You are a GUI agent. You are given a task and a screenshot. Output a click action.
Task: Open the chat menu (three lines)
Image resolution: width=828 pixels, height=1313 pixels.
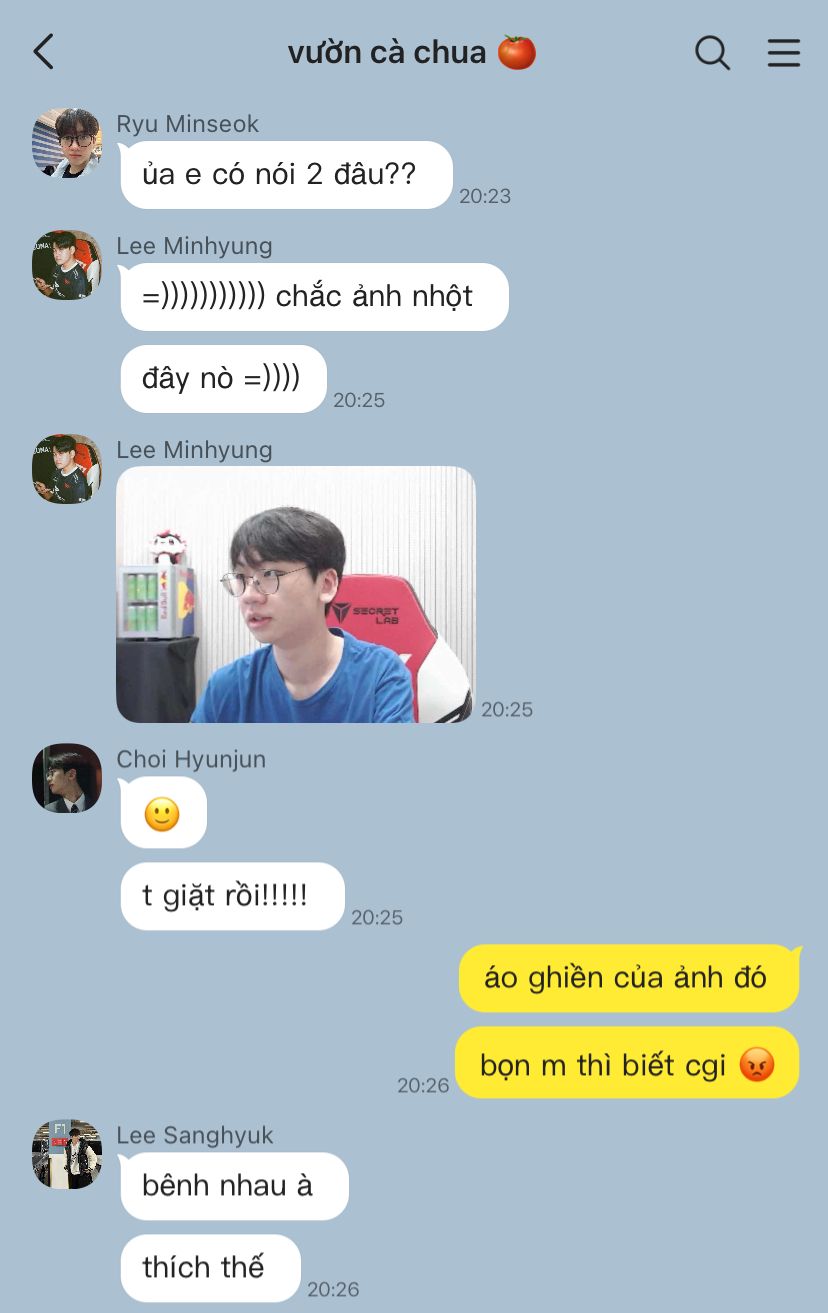coord(783,52)
